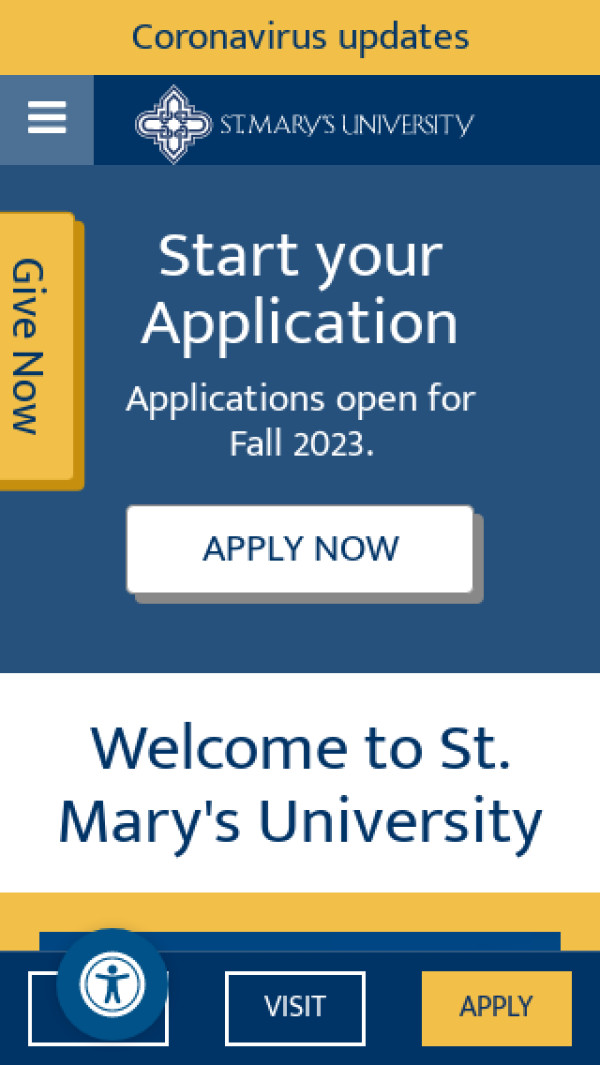Tap the yellow Apply button

pos(496,1007)
